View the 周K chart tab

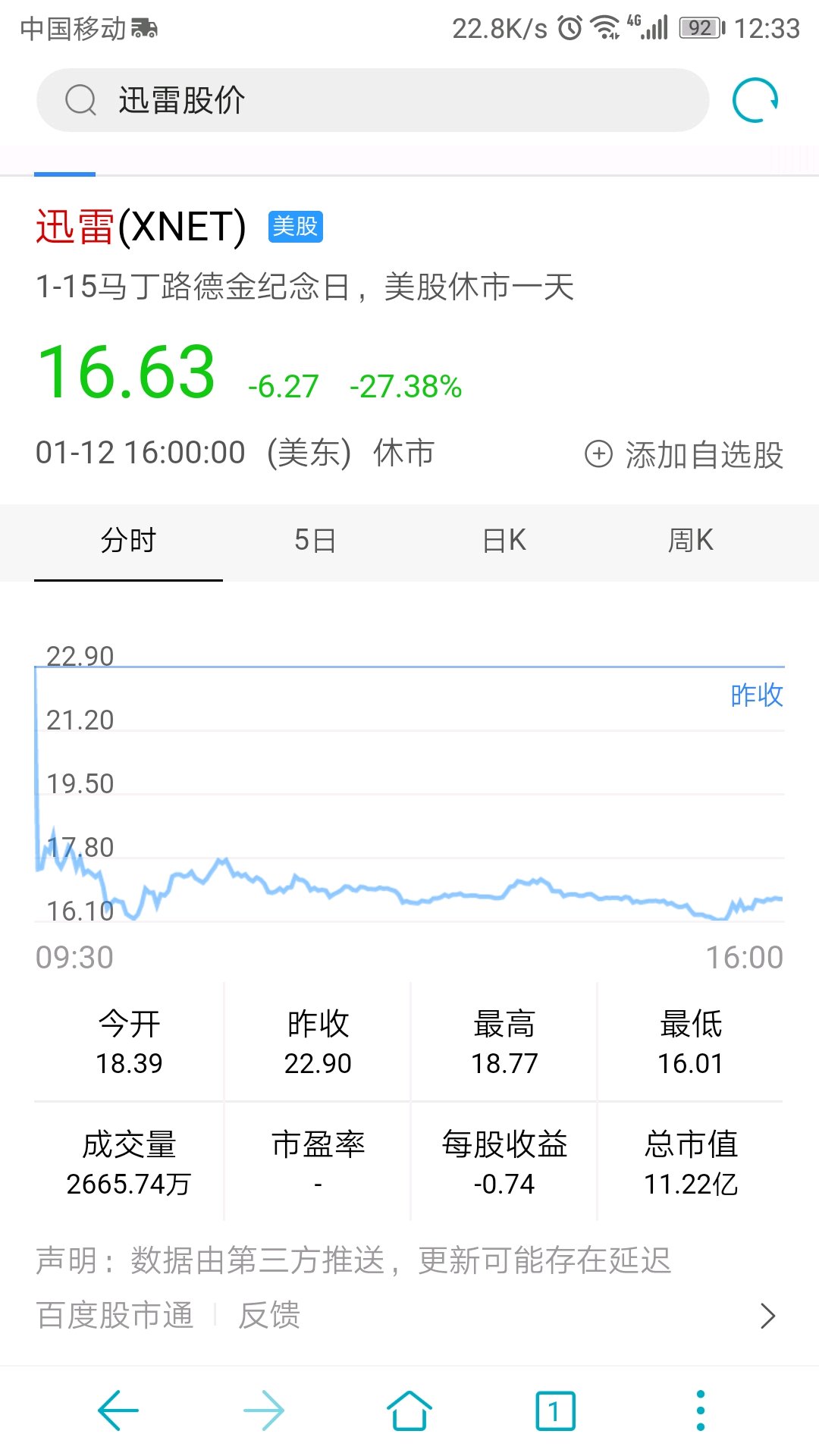(x=690, y=541)
